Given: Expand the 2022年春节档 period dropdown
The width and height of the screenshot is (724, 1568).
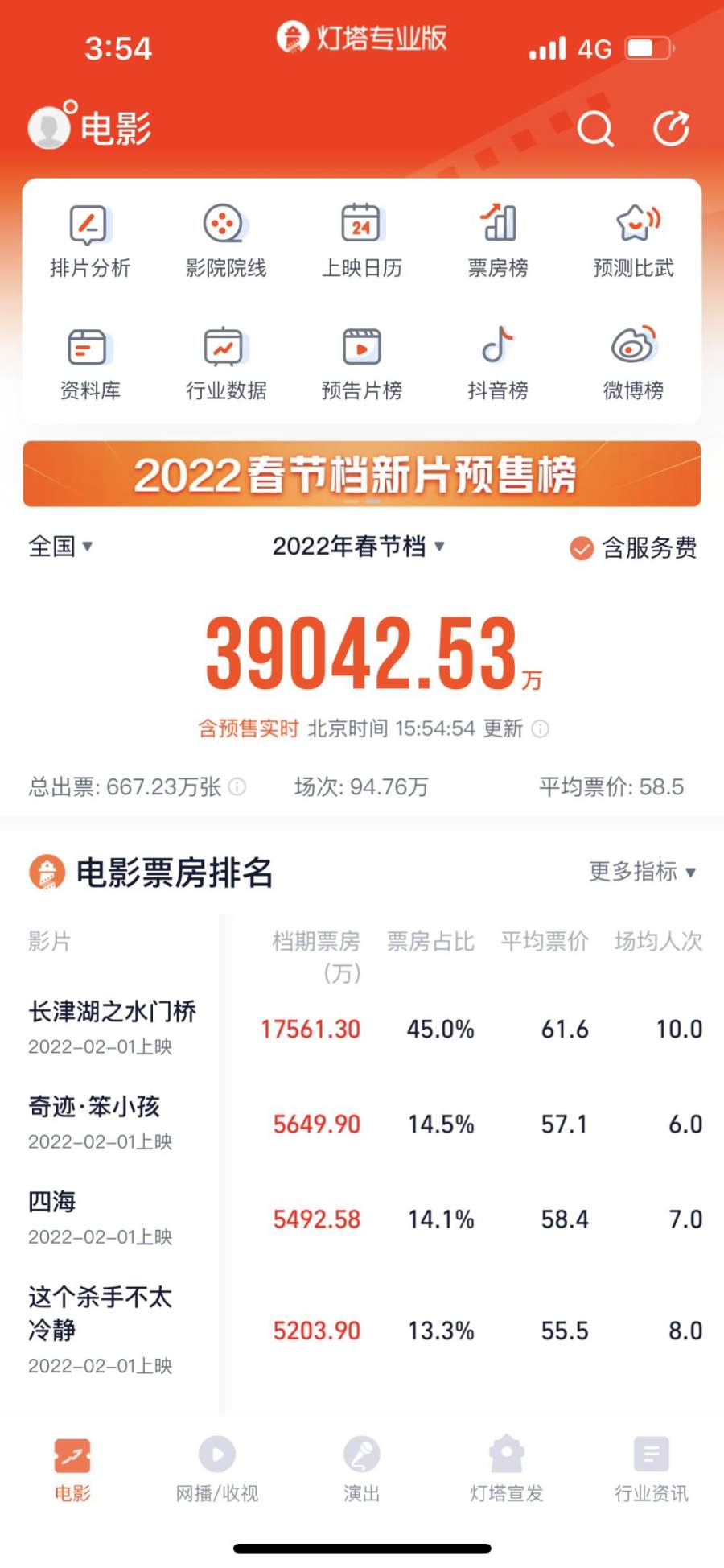Looking at the screenshot, I should tap(358, 547).
